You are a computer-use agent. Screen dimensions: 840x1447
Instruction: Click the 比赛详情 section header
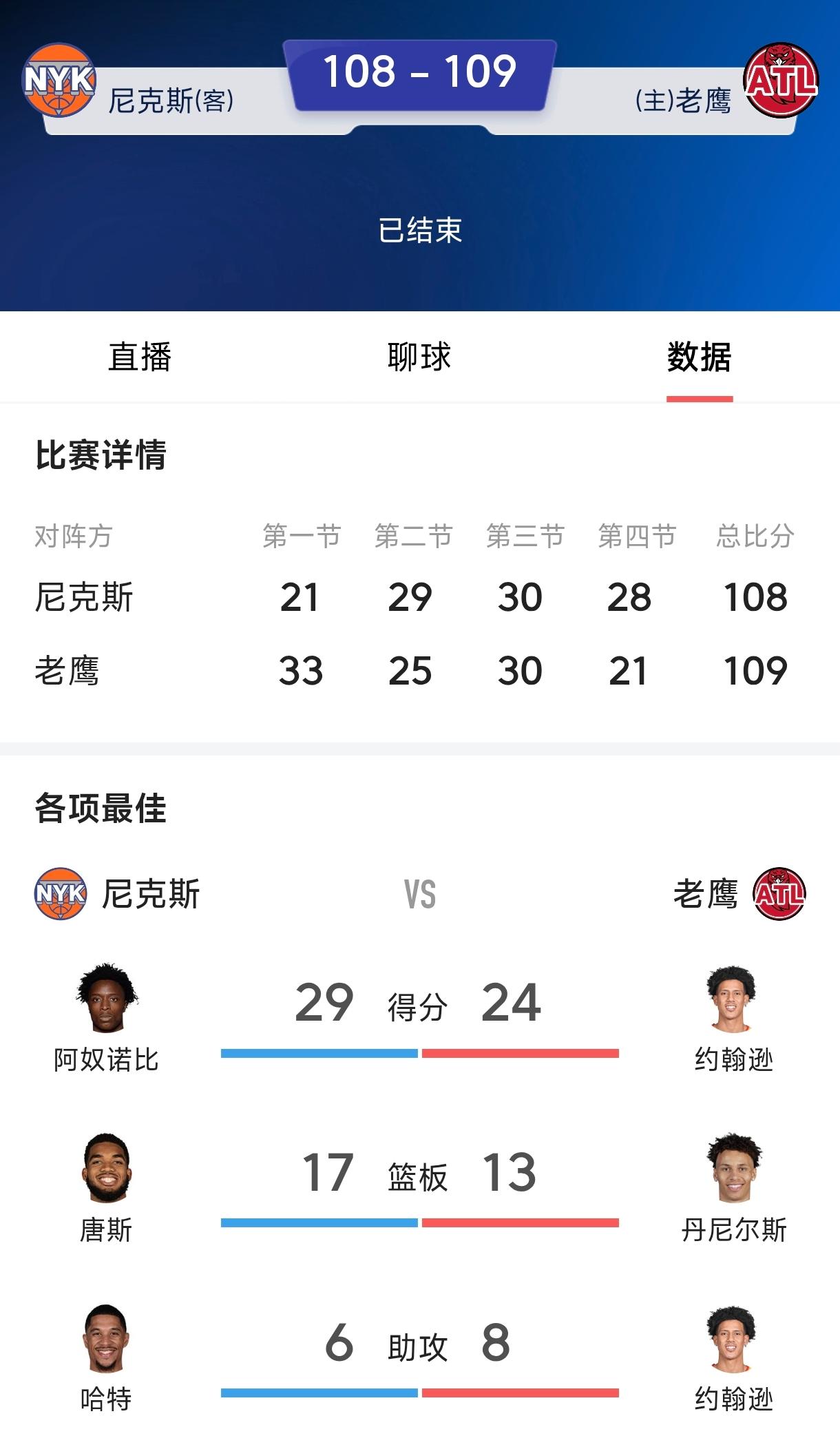coord(103,454)
